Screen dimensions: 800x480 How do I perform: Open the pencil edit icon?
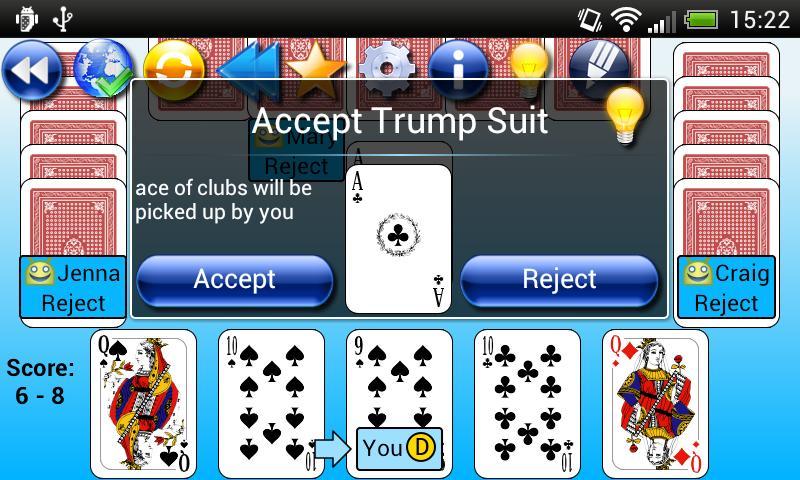pos(597,66)
